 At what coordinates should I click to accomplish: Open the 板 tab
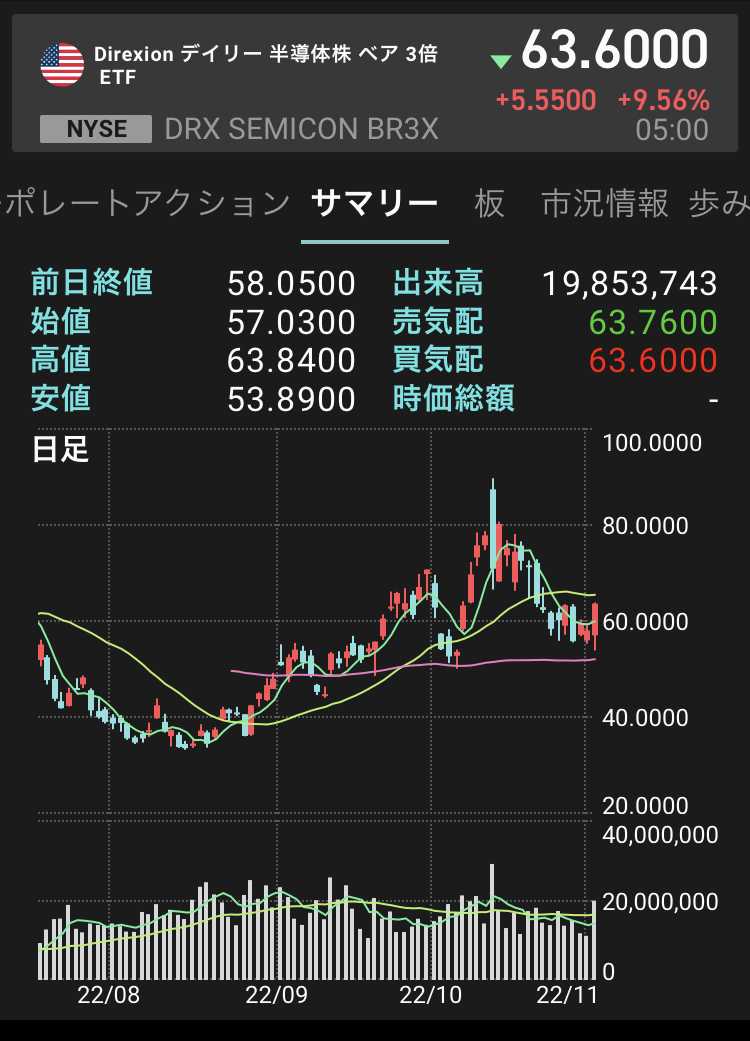(x=490, y=204)
